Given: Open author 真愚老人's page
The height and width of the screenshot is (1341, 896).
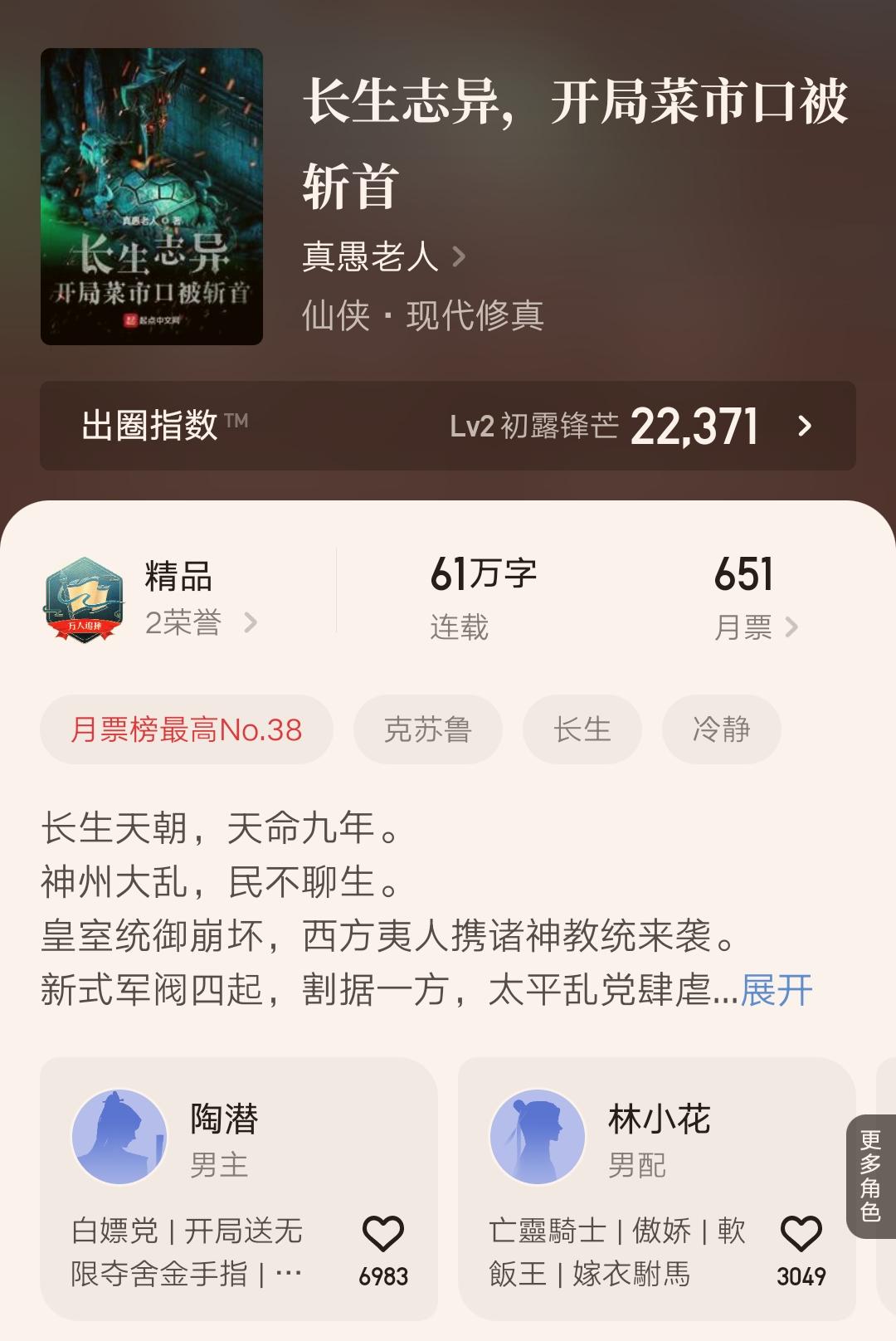Looking at the screenshot, I should click(383, 256).
